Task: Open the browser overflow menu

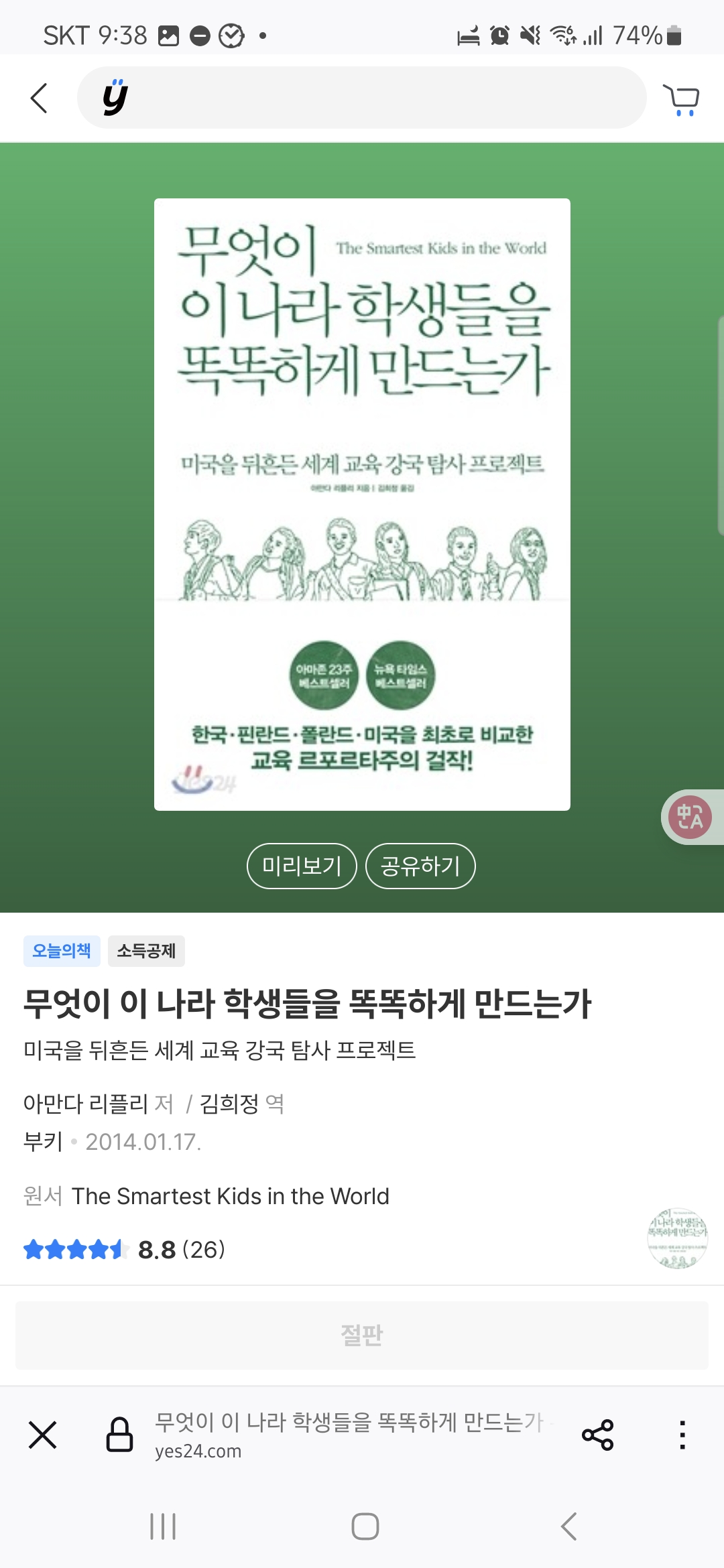Action: (x=682, y=1435)
